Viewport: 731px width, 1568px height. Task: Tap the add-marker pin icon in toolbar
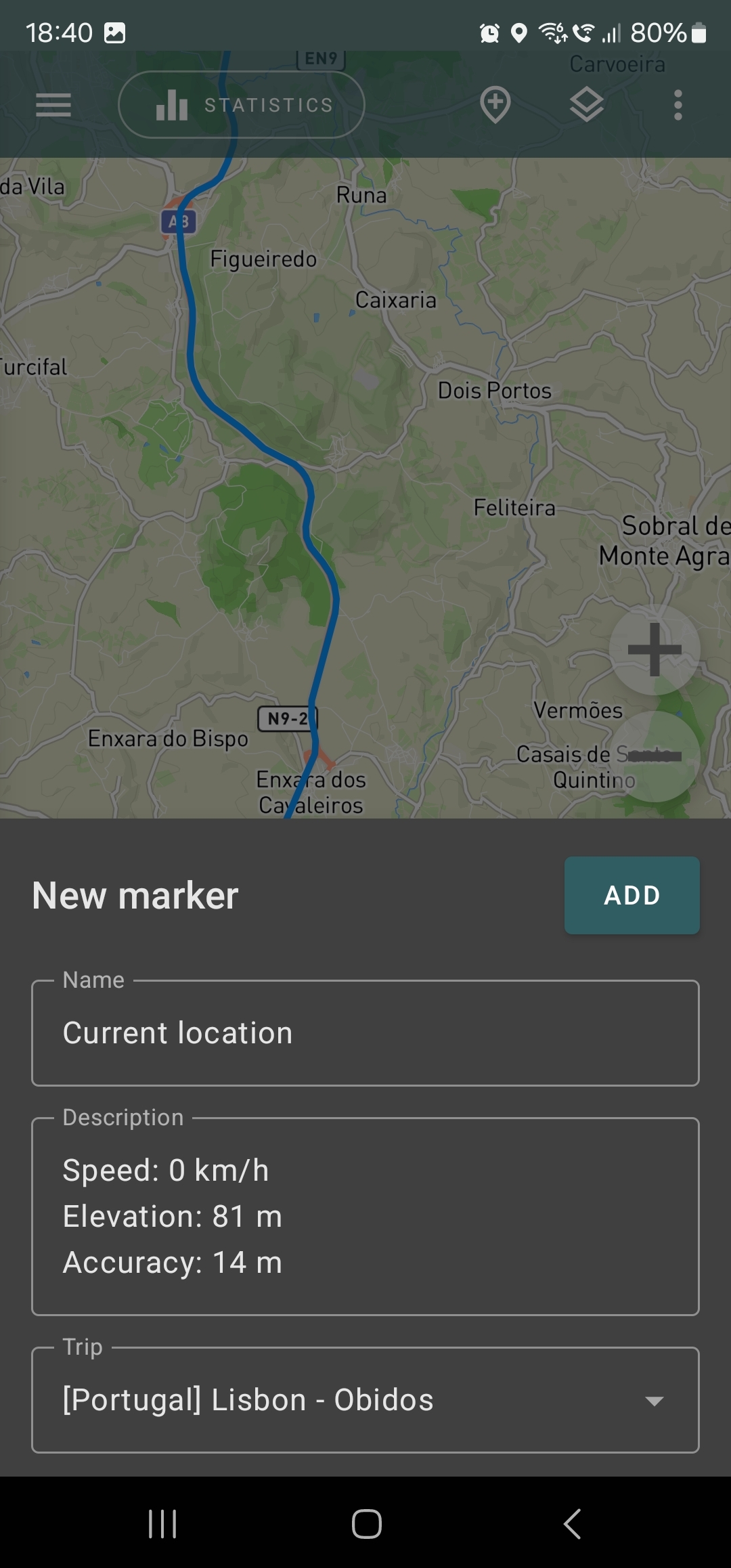(495, 105)
